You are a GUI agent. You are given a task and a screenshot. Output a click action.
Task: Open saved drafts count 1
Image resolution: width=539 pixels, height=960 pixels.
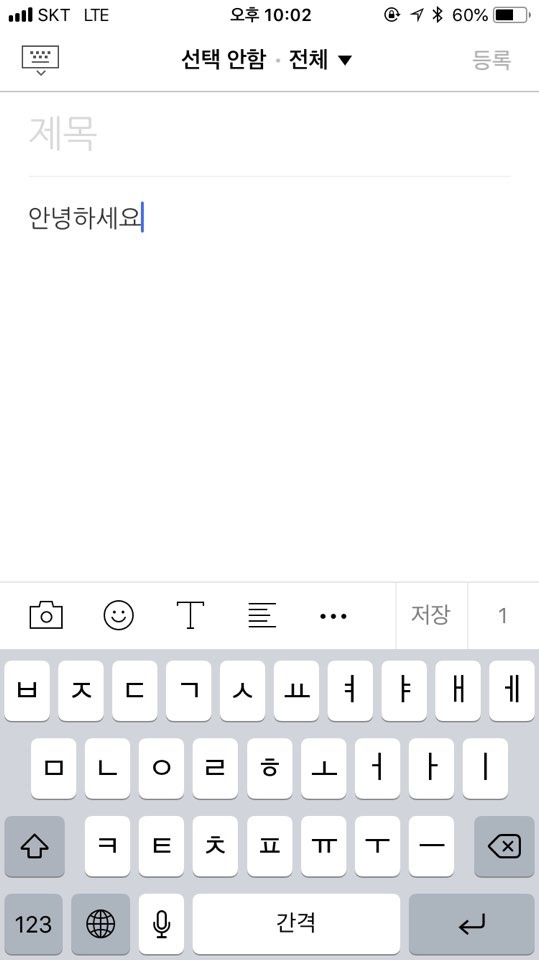point(503,615)
